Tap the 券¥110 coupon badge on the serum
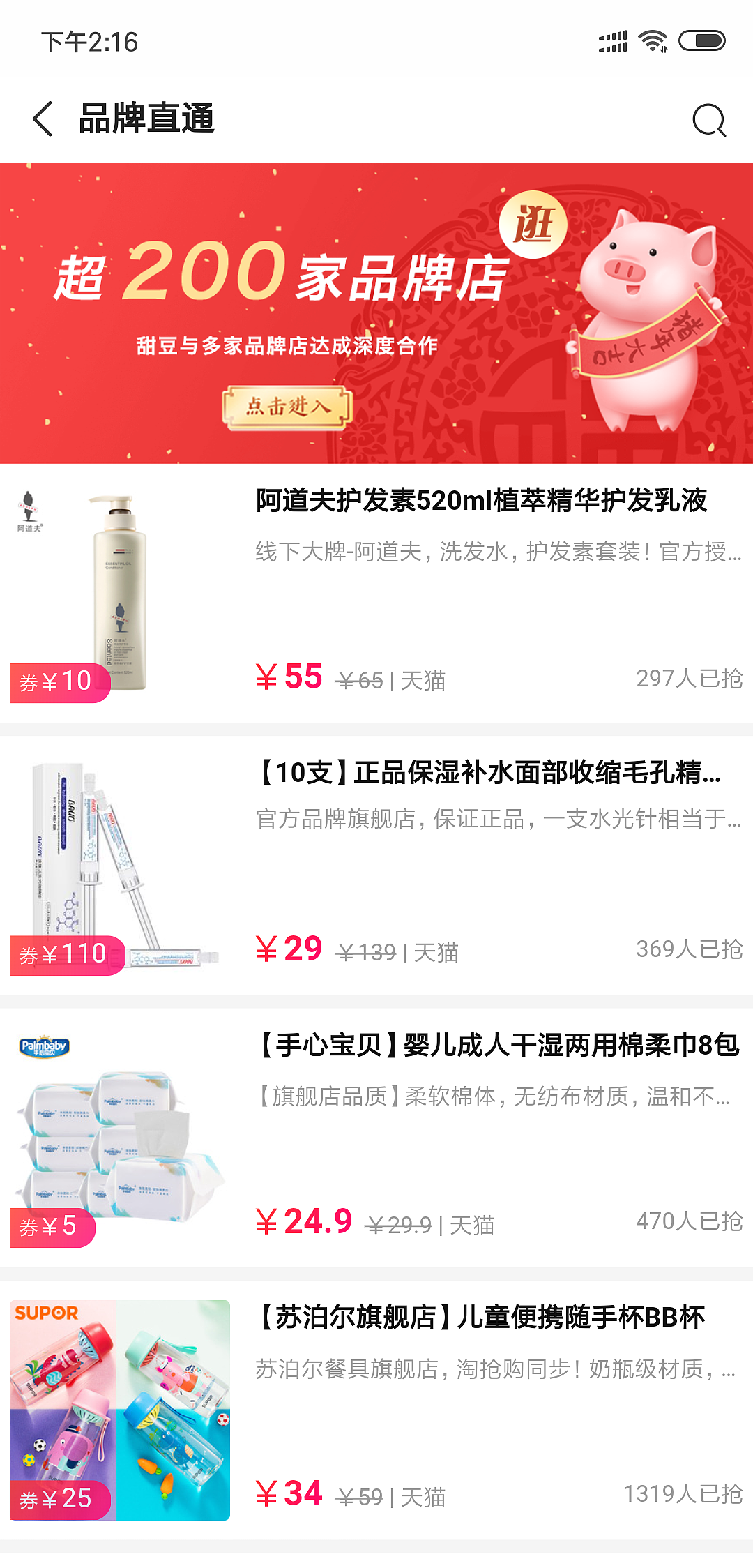 [x=64, y=950]
